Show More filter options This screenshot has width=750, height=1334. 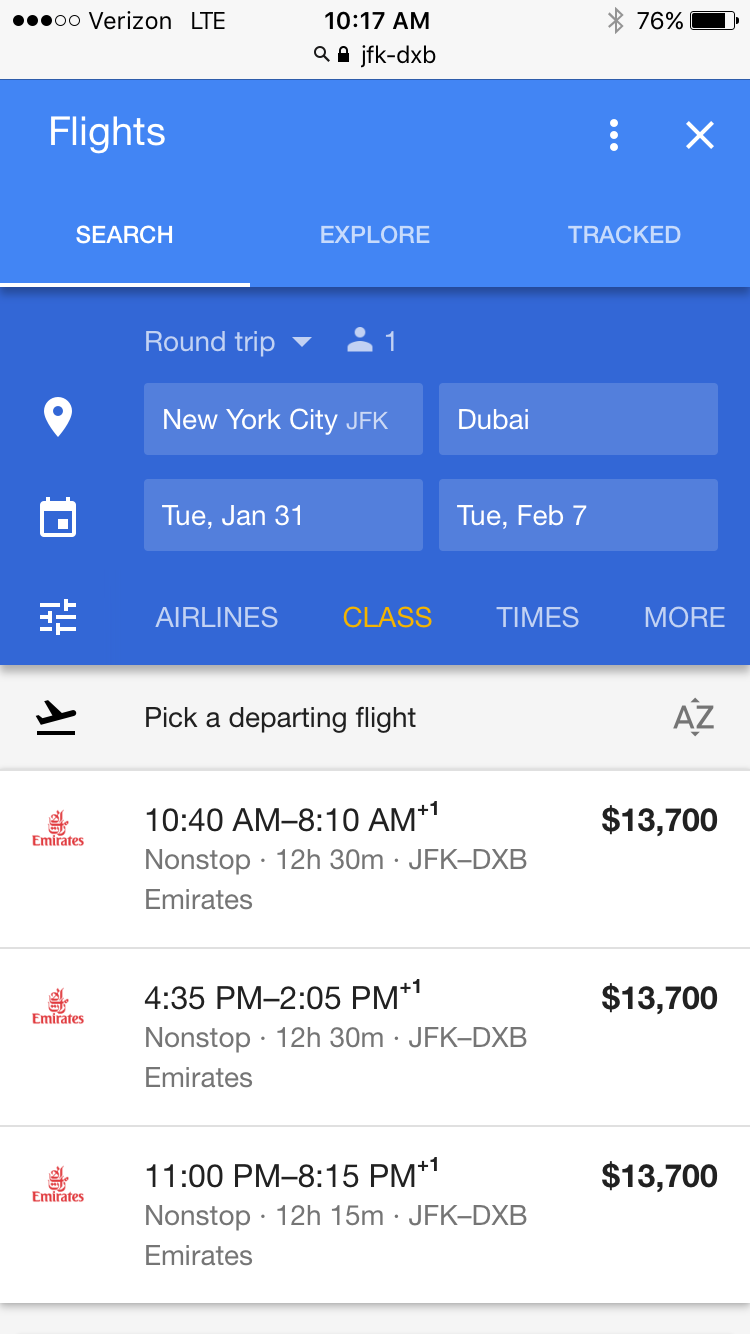(x=684, y=617)
